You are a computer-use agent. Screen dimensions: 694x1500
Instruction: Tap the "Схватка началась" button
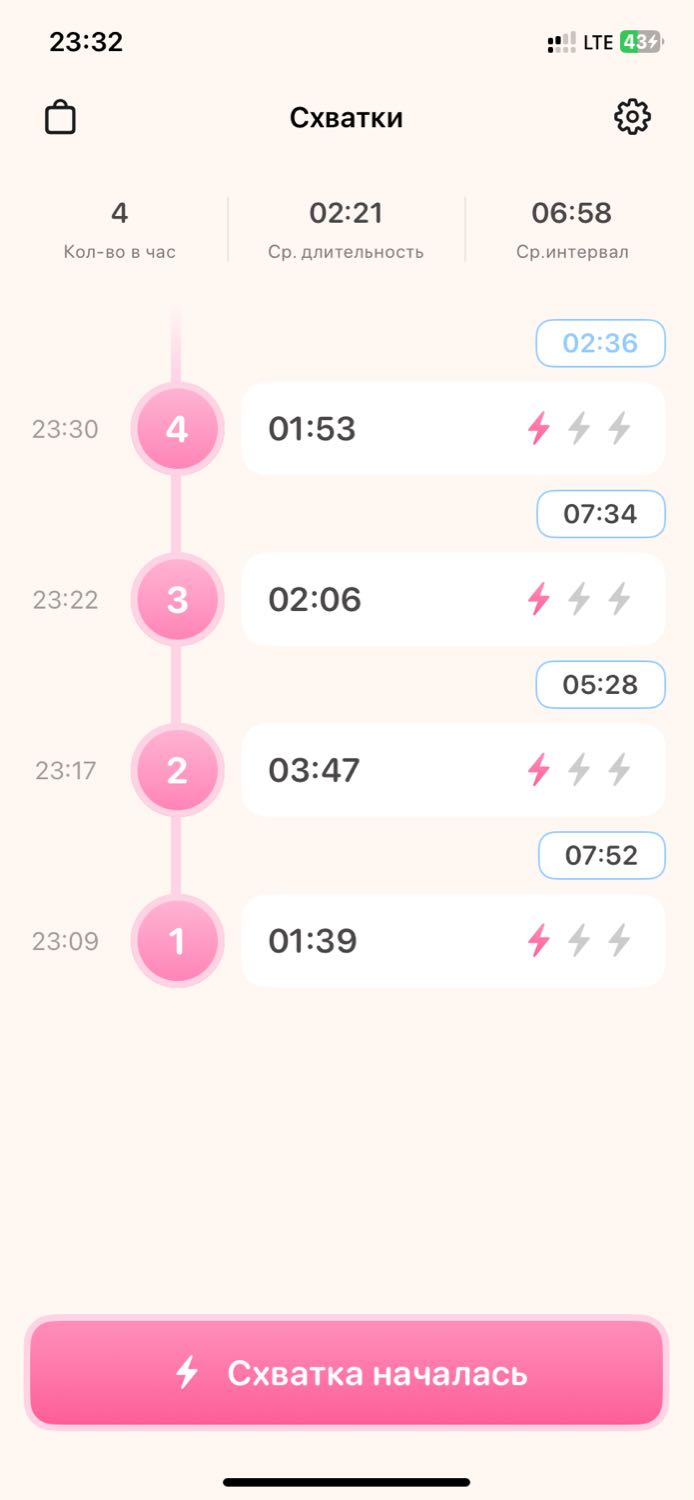point(346,1372)
